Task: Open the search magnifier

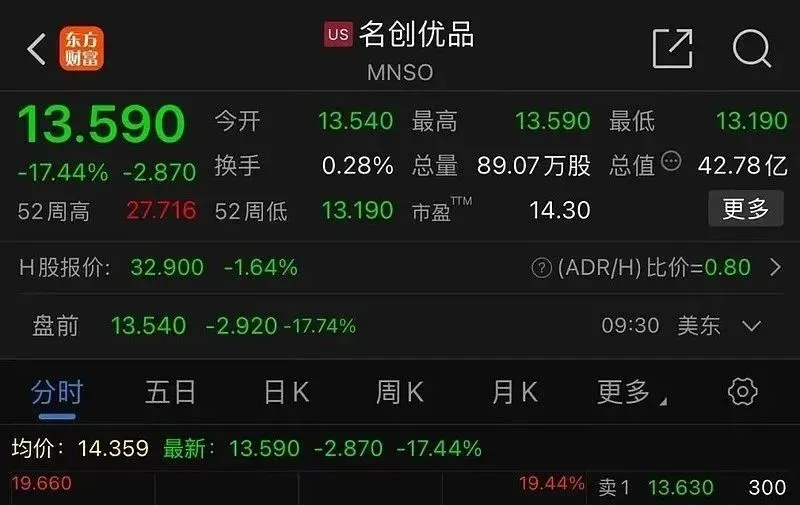Action: 751,48
